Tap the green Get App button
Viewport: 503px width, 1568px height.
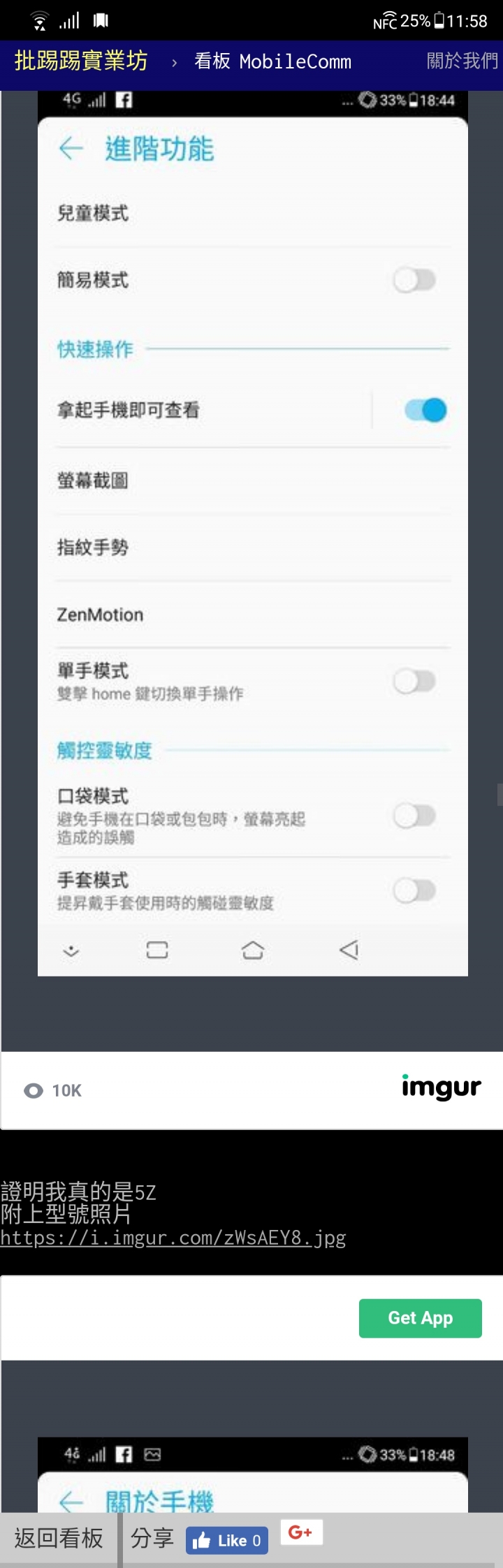pyautogui.click(x=420, y=1318)
